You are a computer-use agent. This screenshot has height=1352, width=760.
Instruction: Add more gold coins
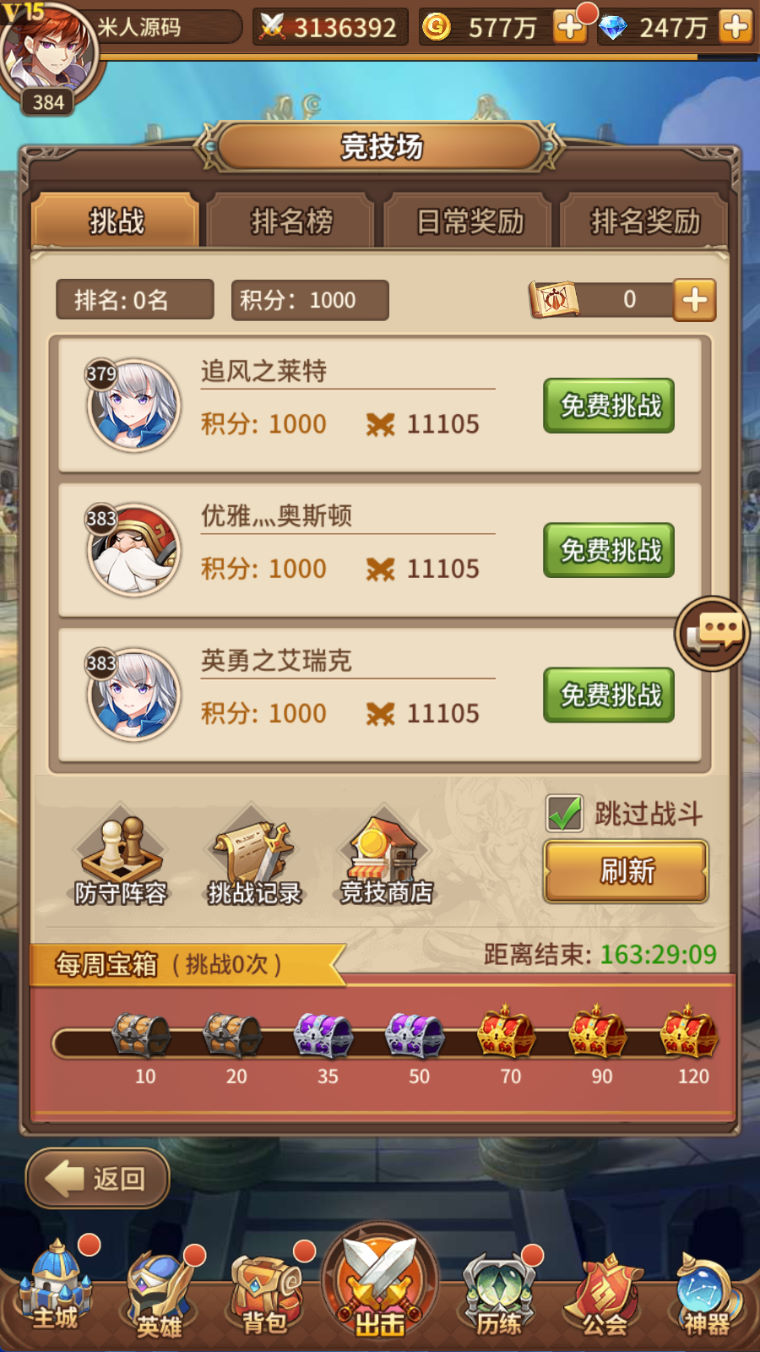click(570, 27)
